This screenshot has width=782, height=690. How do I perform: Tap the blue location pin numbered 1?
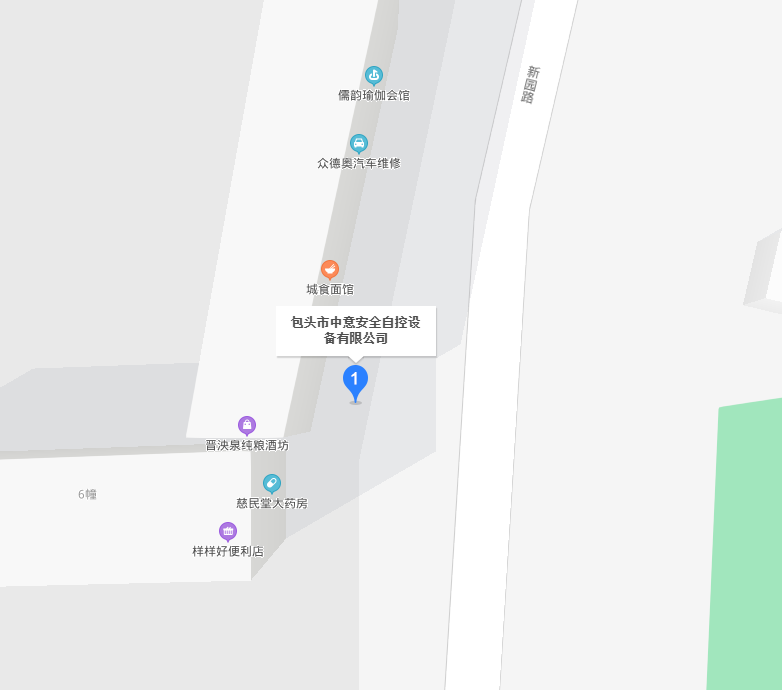click(355, 380)
